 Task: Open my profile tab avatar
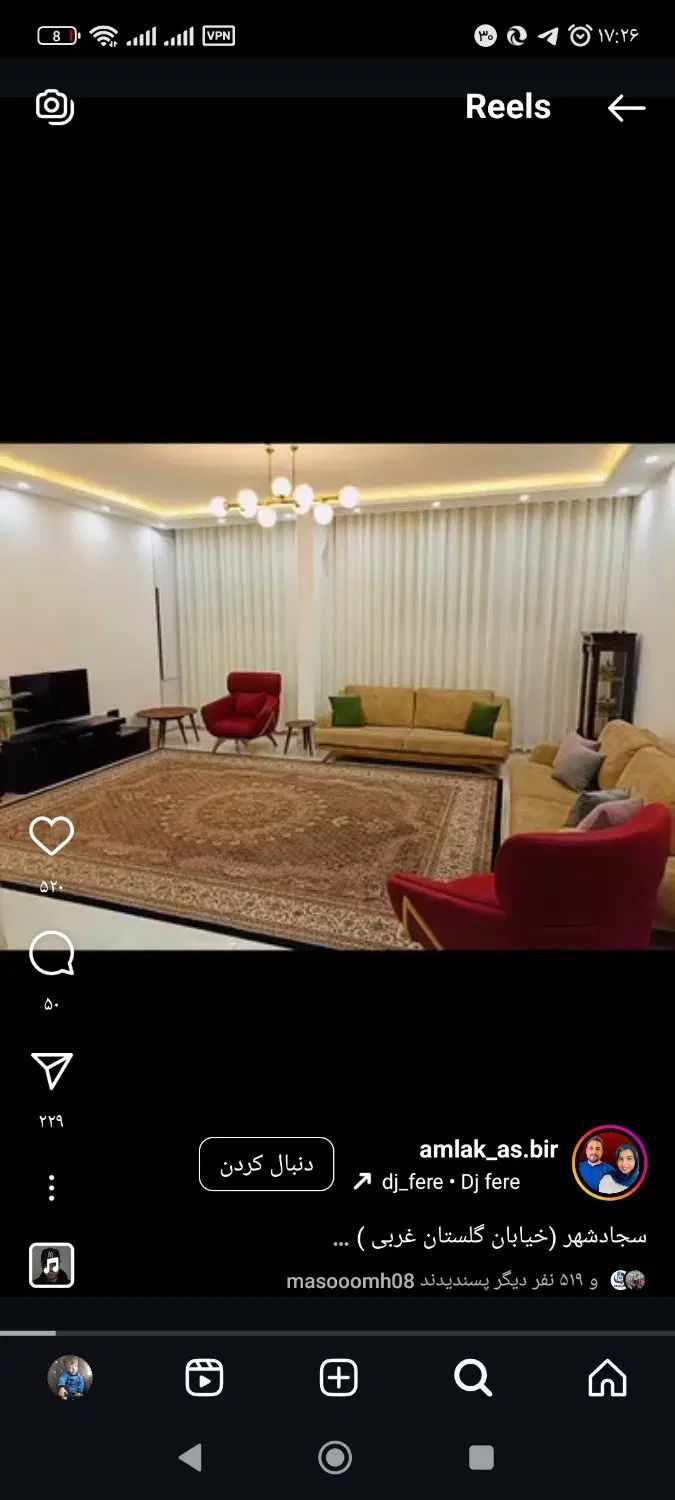tap(70, 1378)
